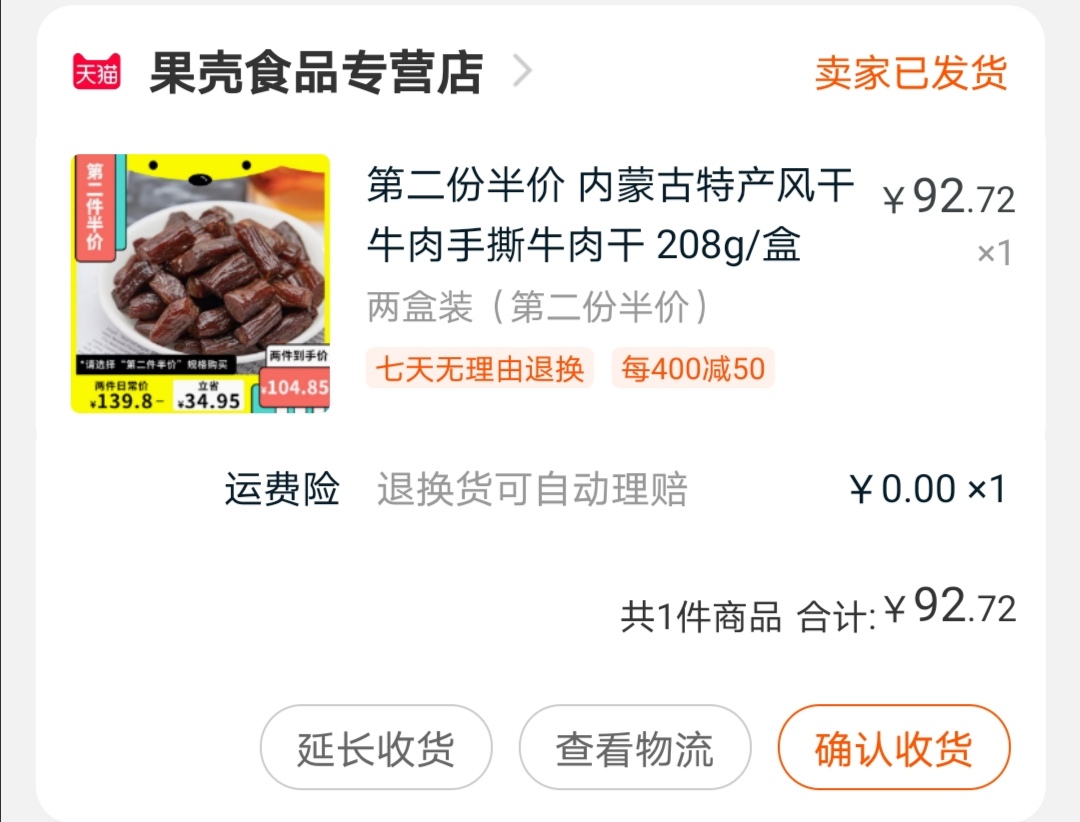The height and width of the screenshot is (822, 1080).
Task: Check shipping via 查看物流
Action: [x=635, y=748]
